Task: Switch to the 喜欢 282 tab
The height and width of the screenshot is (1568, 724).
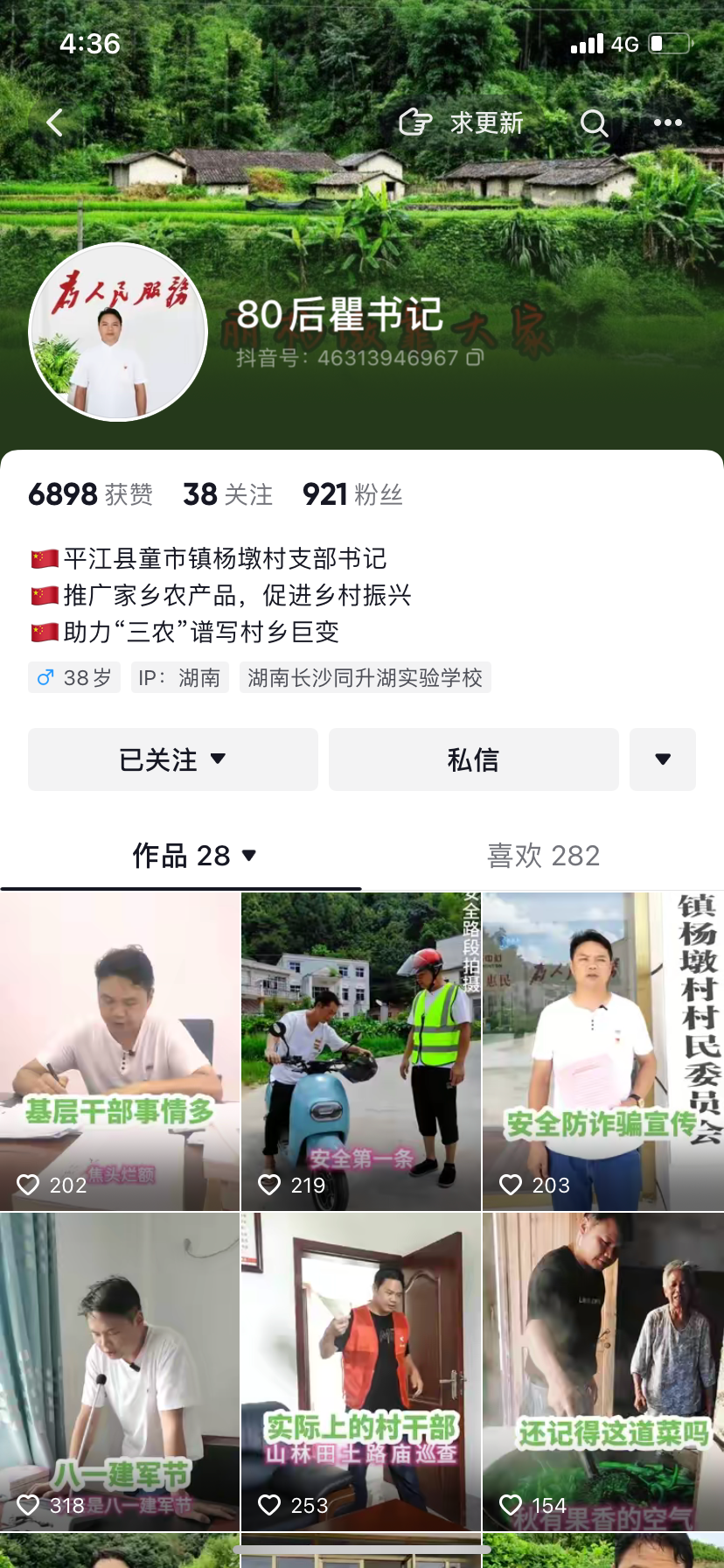Action: click(543, 856)
